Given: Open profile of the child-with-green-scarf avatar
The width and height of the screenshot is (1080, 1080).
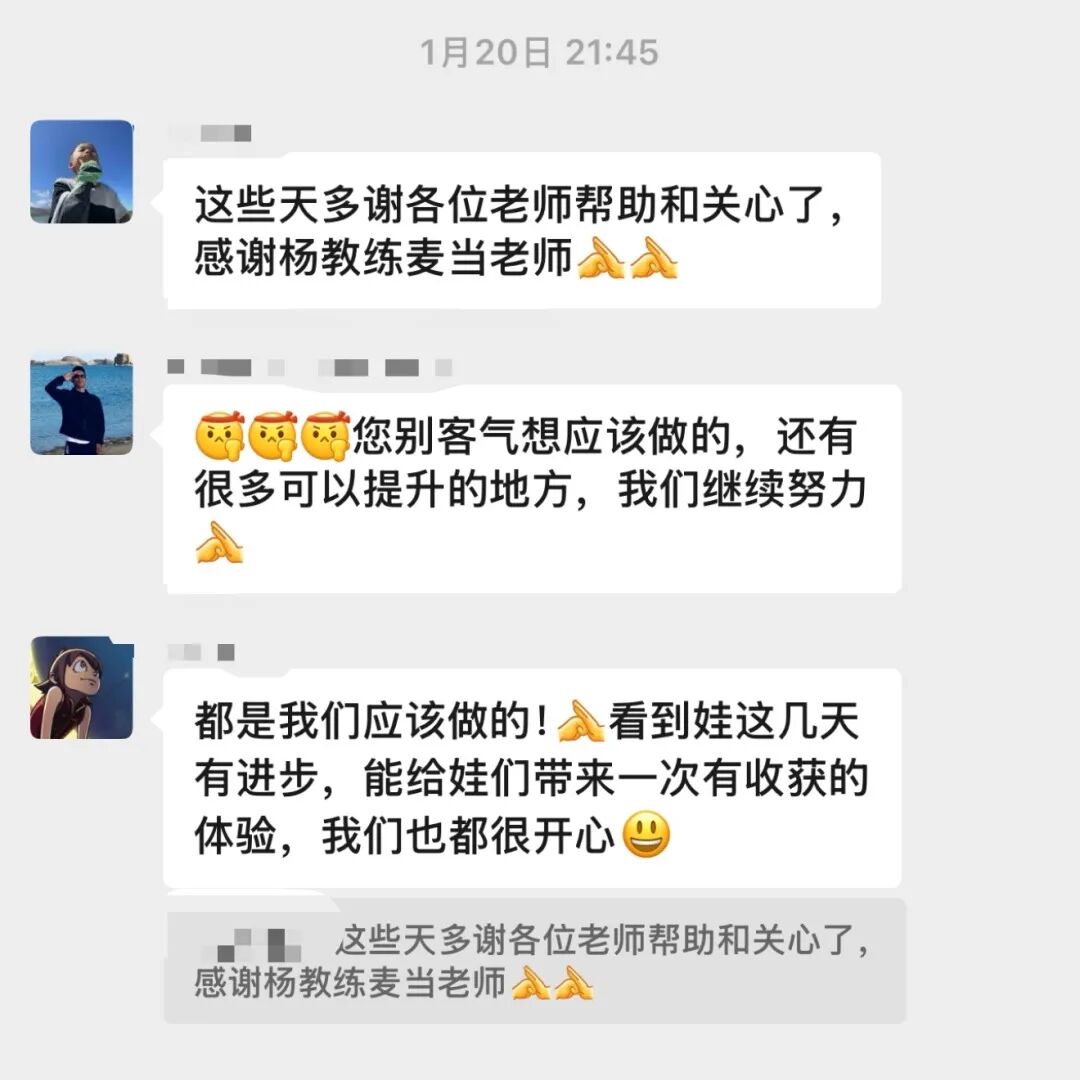Looking at the screenshot, I should coord(81,172).
